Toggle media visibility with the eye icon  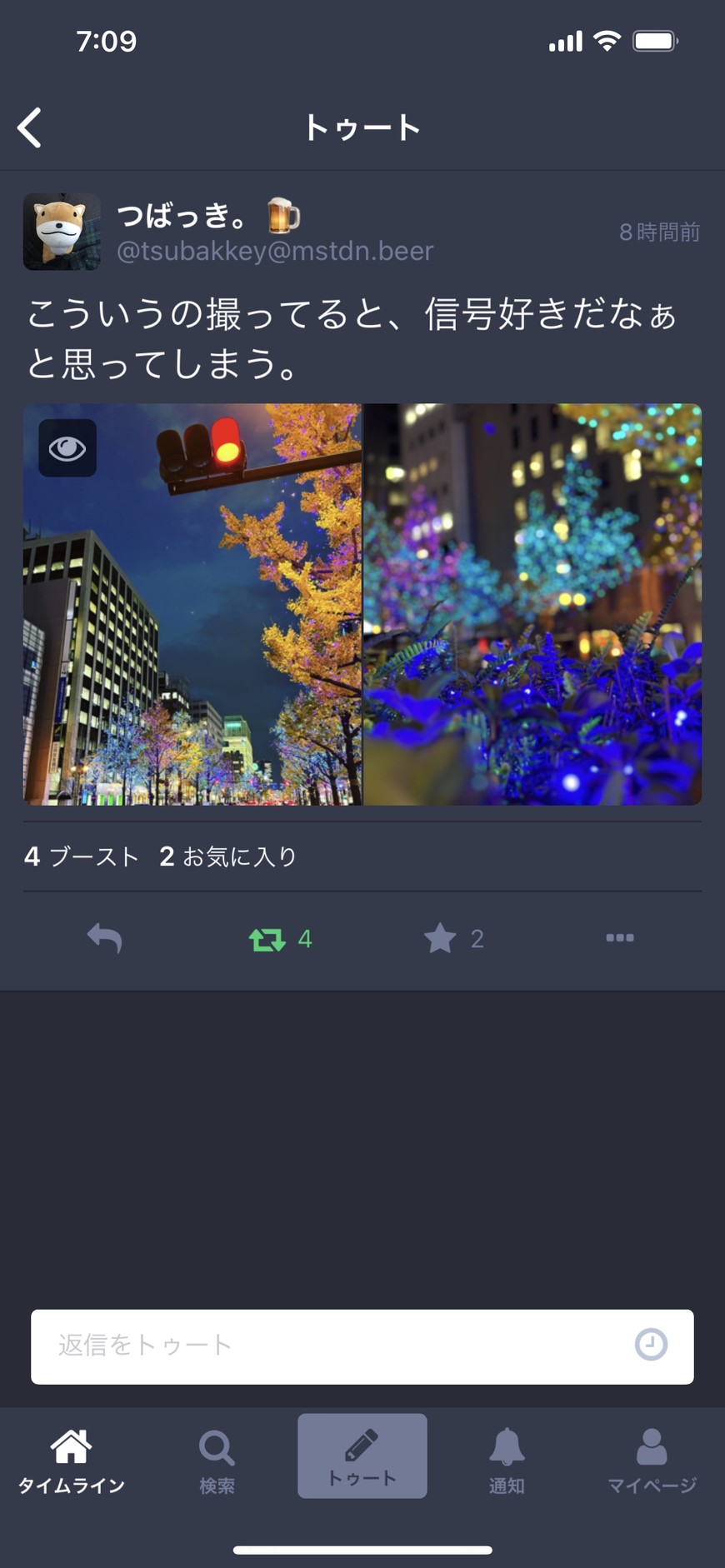(x=67, y=448)
